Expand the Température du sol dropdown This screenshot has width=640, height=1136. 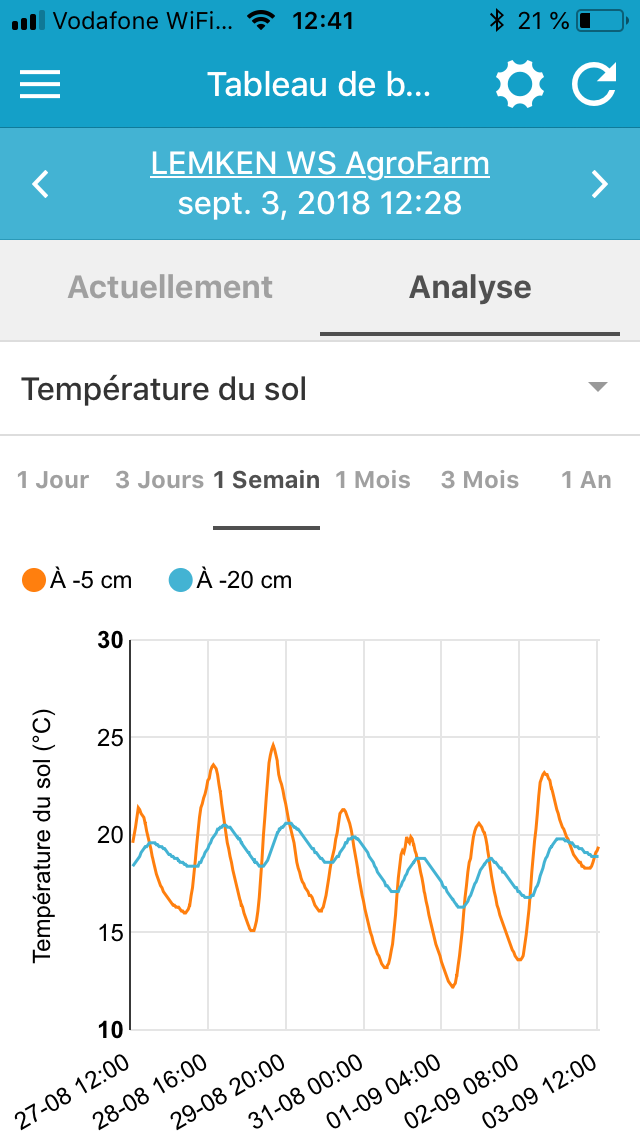point(320,389)
